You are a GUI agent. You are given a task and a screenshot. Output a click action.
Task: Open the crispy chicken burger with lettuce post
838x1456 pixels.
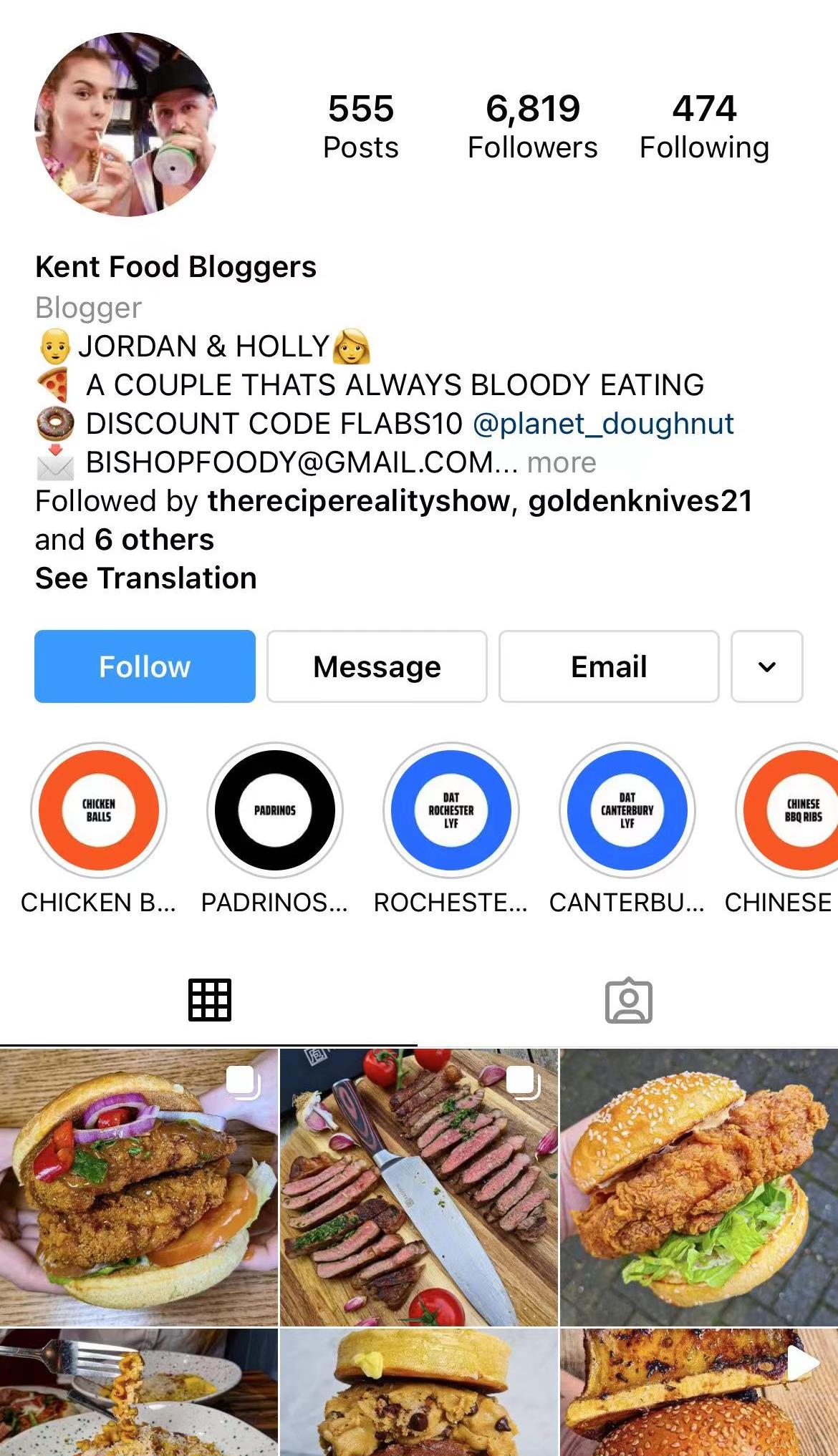coord(698,1187)
